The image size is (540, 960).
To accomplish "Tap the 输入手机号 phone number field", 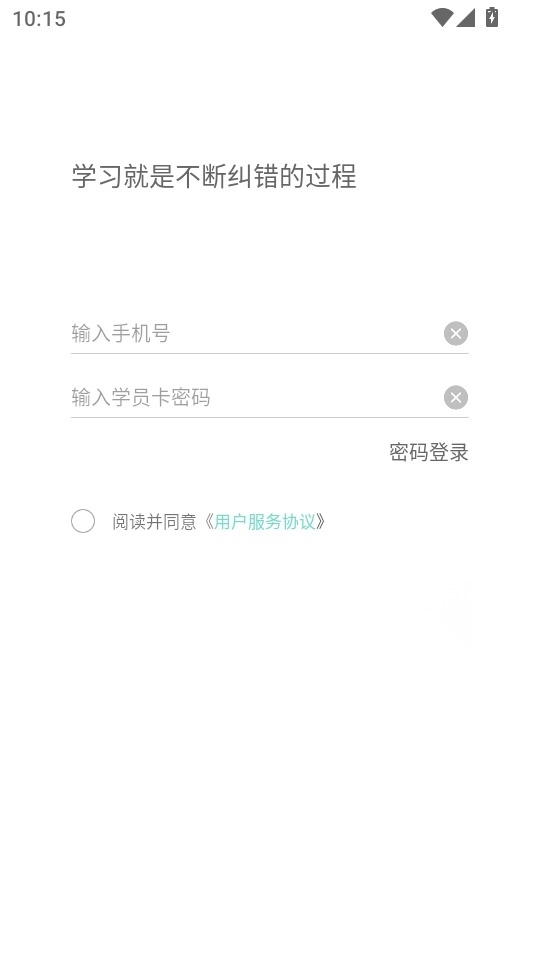I will pyautogui.click(x=256, y=334).
